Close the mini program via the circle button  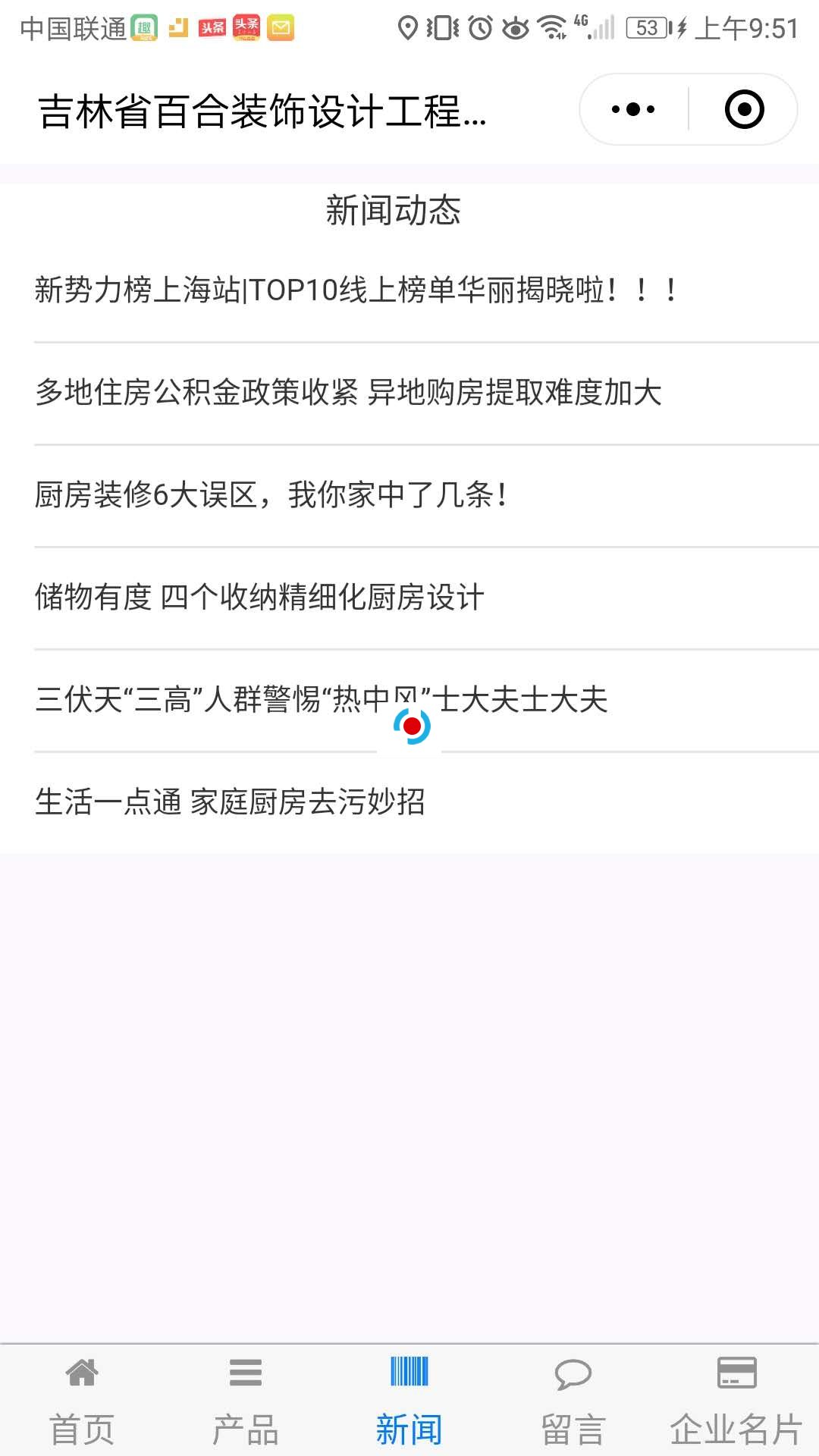click(x=744, y=109)
